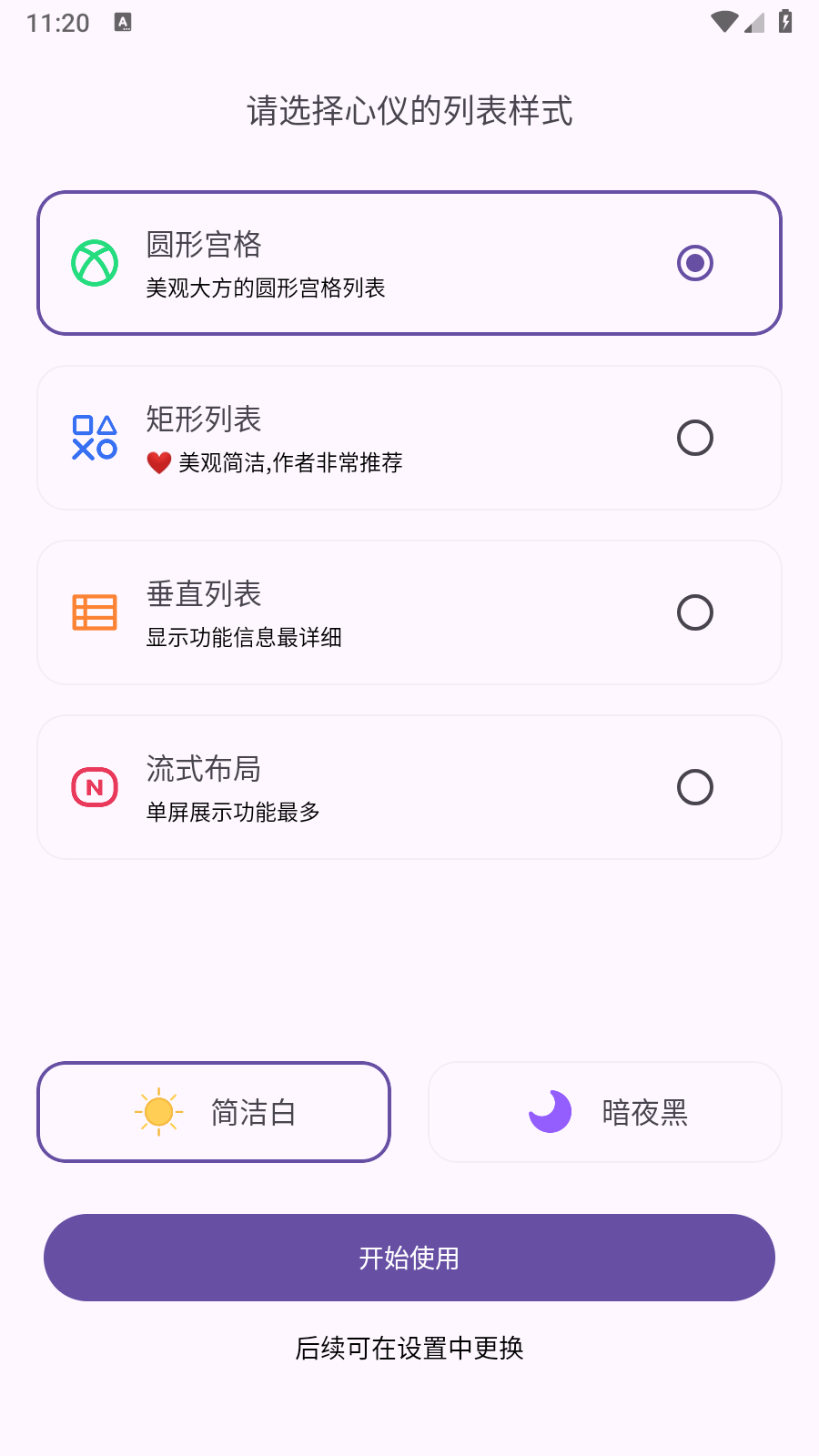The height and width of the screenshot is (1456, 819).
Task: Click the orange table icon for 垂直列表
Action: point(94,612)
